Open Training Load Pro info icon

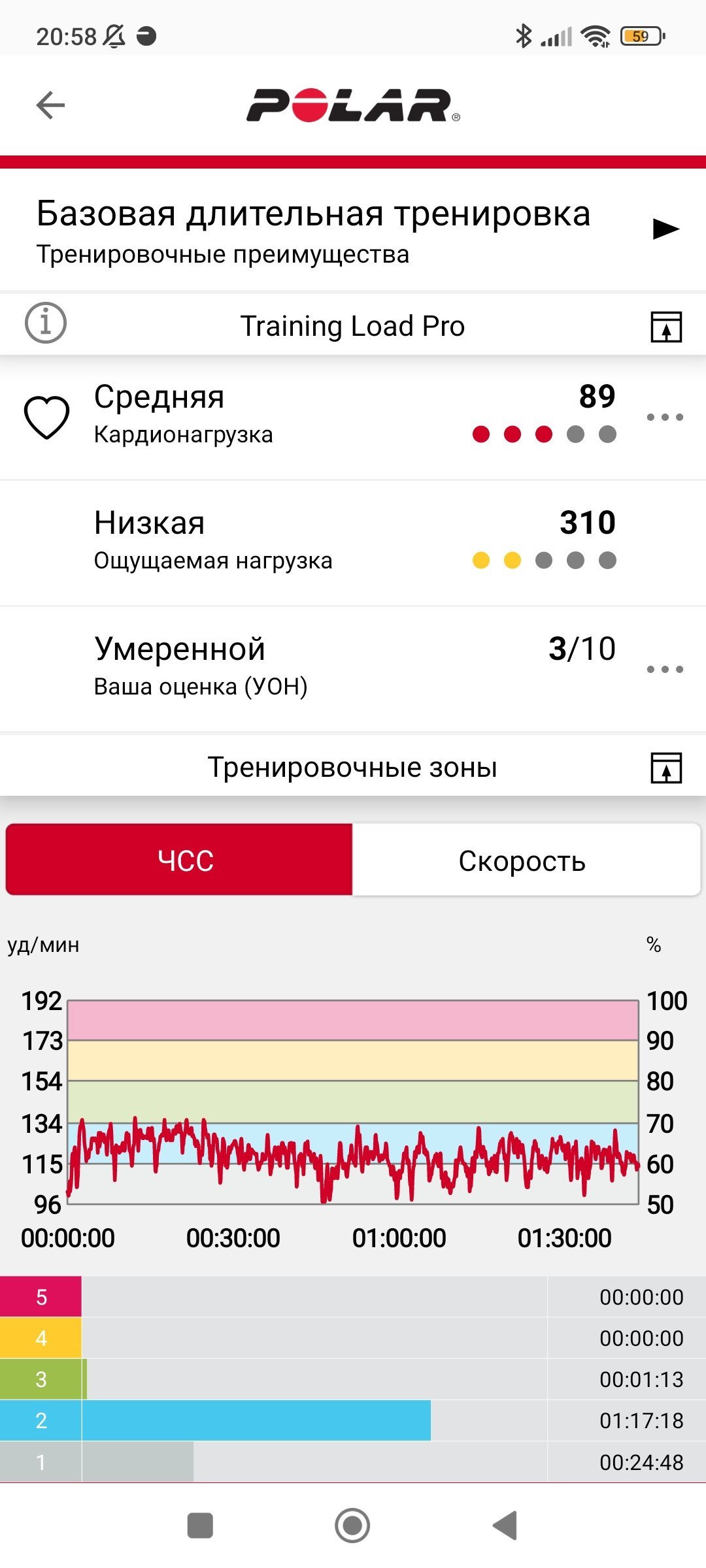point(46,323)
